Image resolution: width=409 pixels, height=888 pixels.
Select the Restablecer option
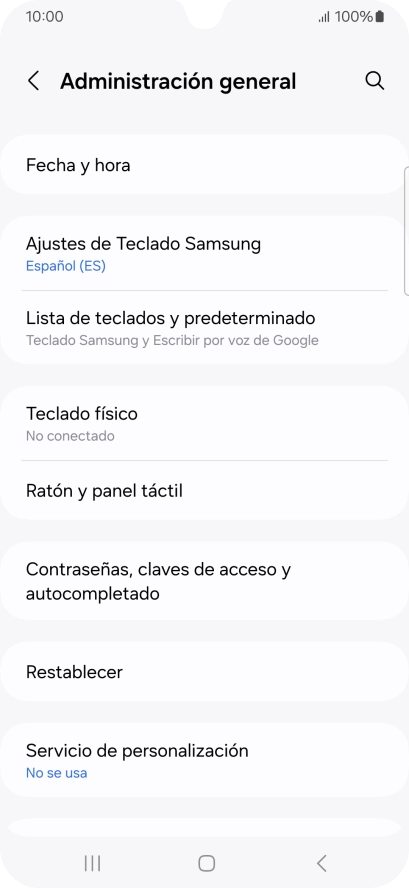[x=202, y=672]
